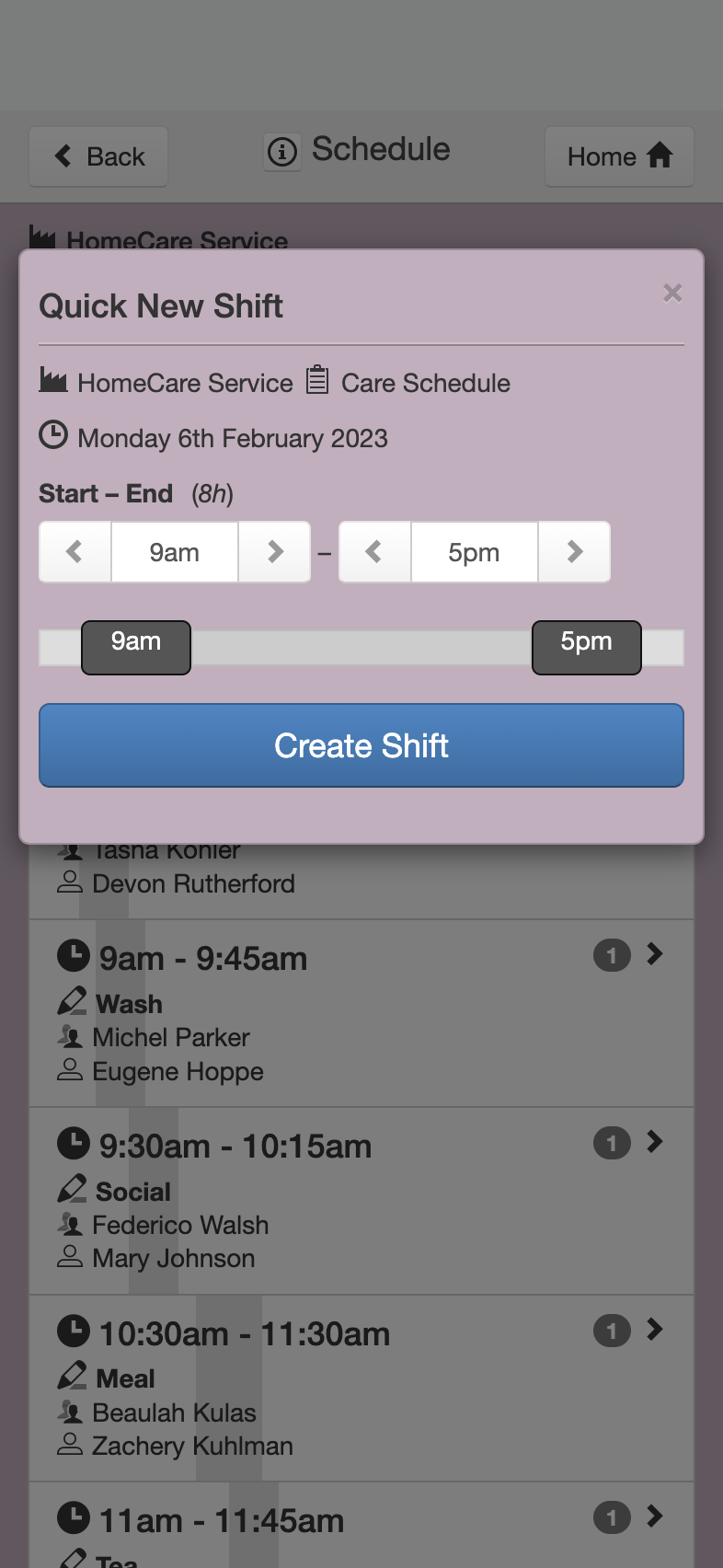The height and width of the screenshot is (1568, 723).
Task: Select the 9am slider handle
Action: pos(136,648)
